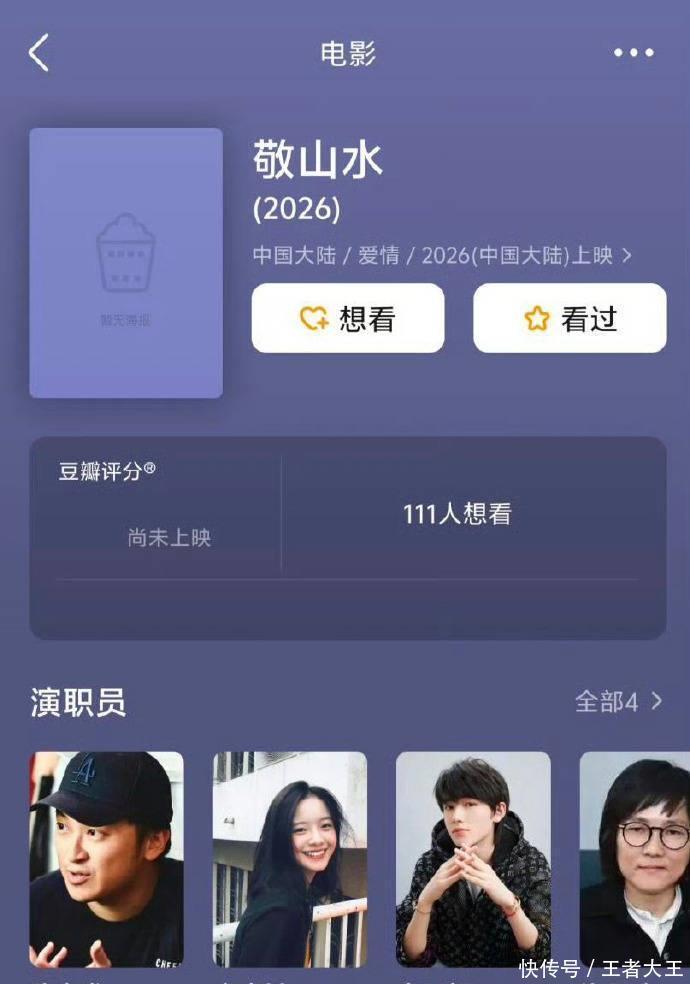The height and width of the screenshot is (984, 690).
Task: Open the smiling long-haired actress's profile
Action: [x=290, y=859]
